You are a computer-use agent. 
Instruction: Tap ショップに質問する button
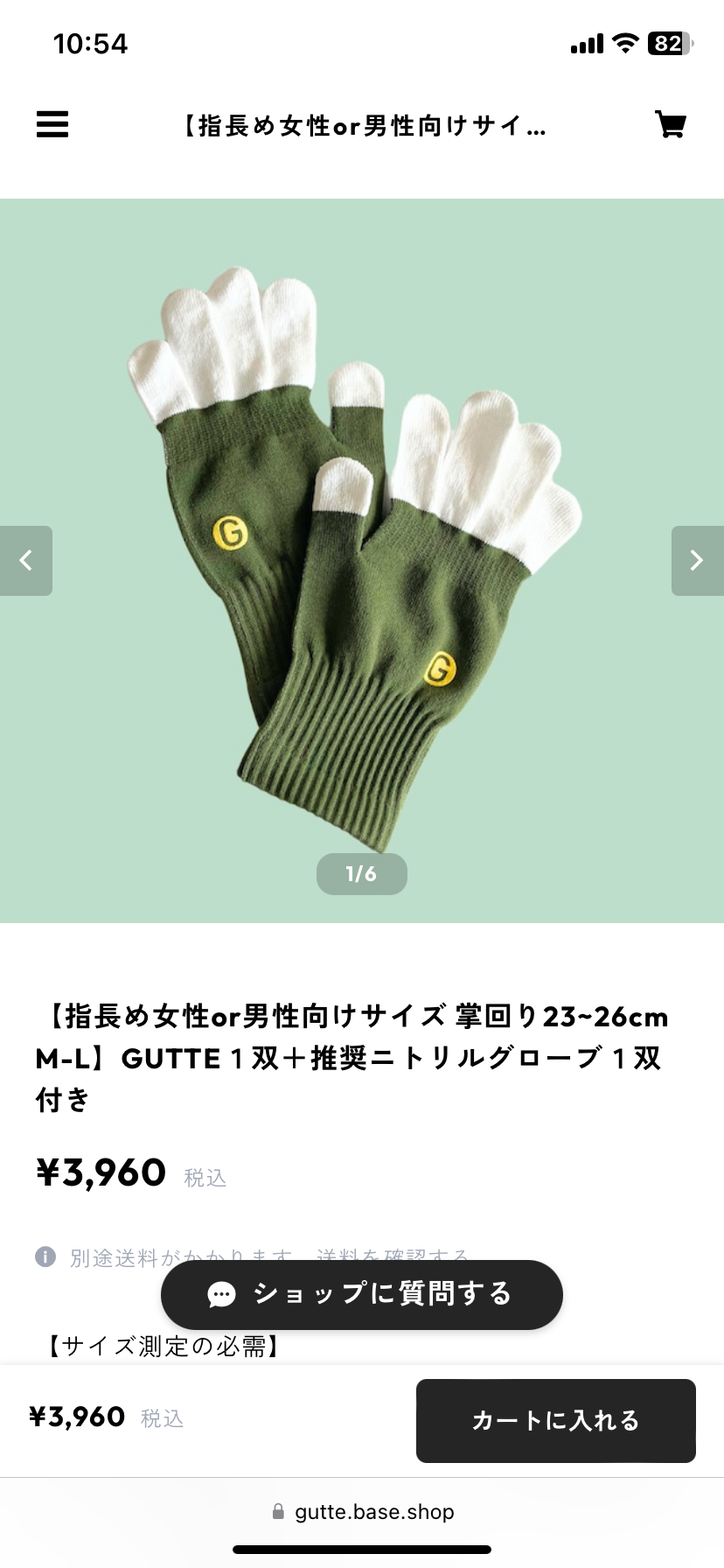[361, 1294]
